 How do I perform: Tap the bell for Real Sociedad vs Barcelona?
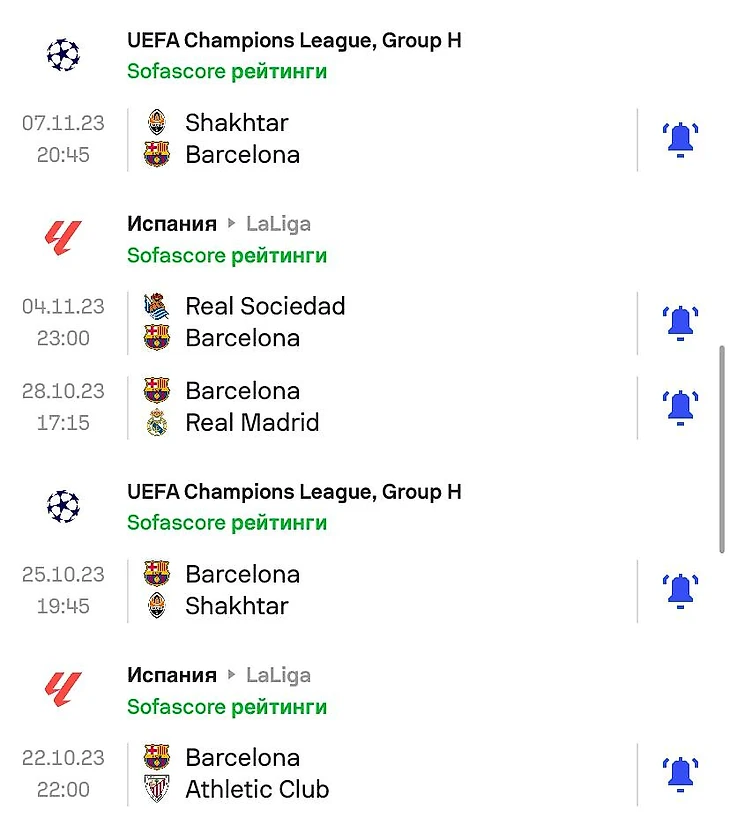pos(681,322)
